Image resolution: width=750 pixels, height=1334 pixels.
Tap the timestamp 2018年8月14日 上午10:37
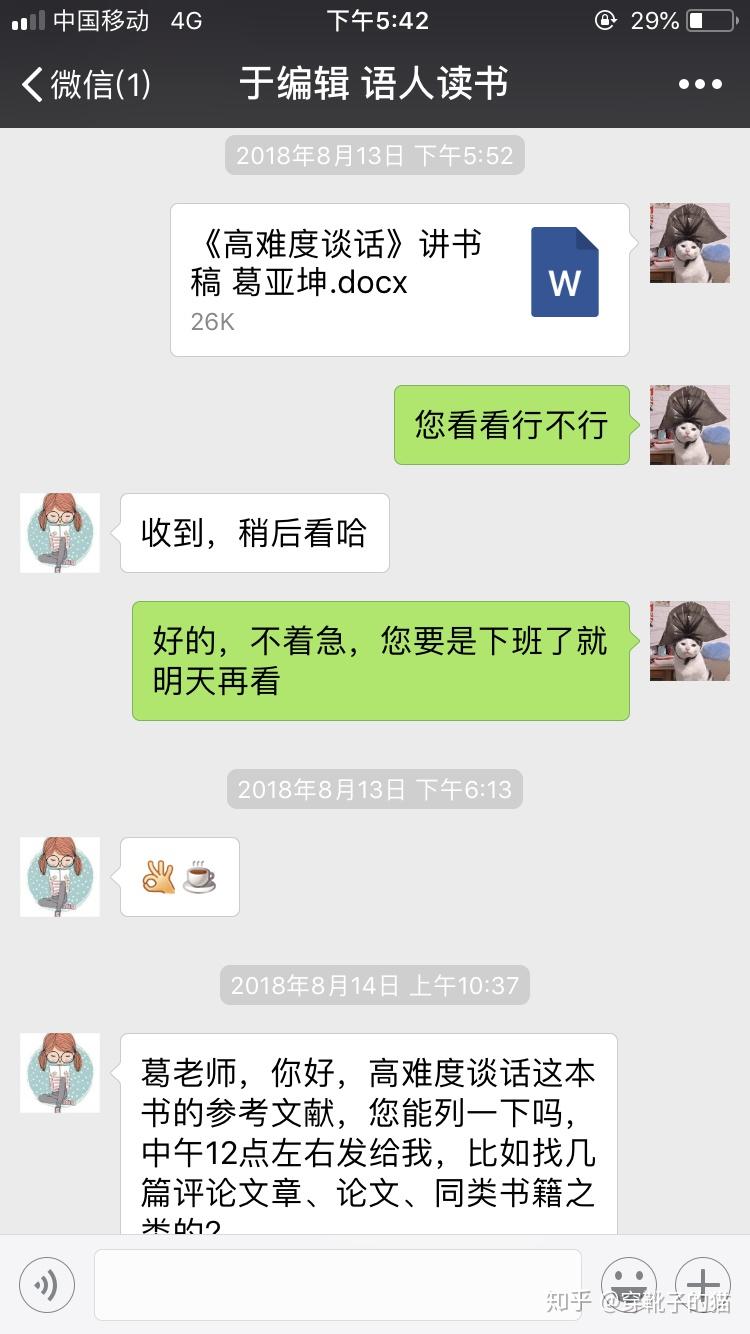(x=374, y=985)
